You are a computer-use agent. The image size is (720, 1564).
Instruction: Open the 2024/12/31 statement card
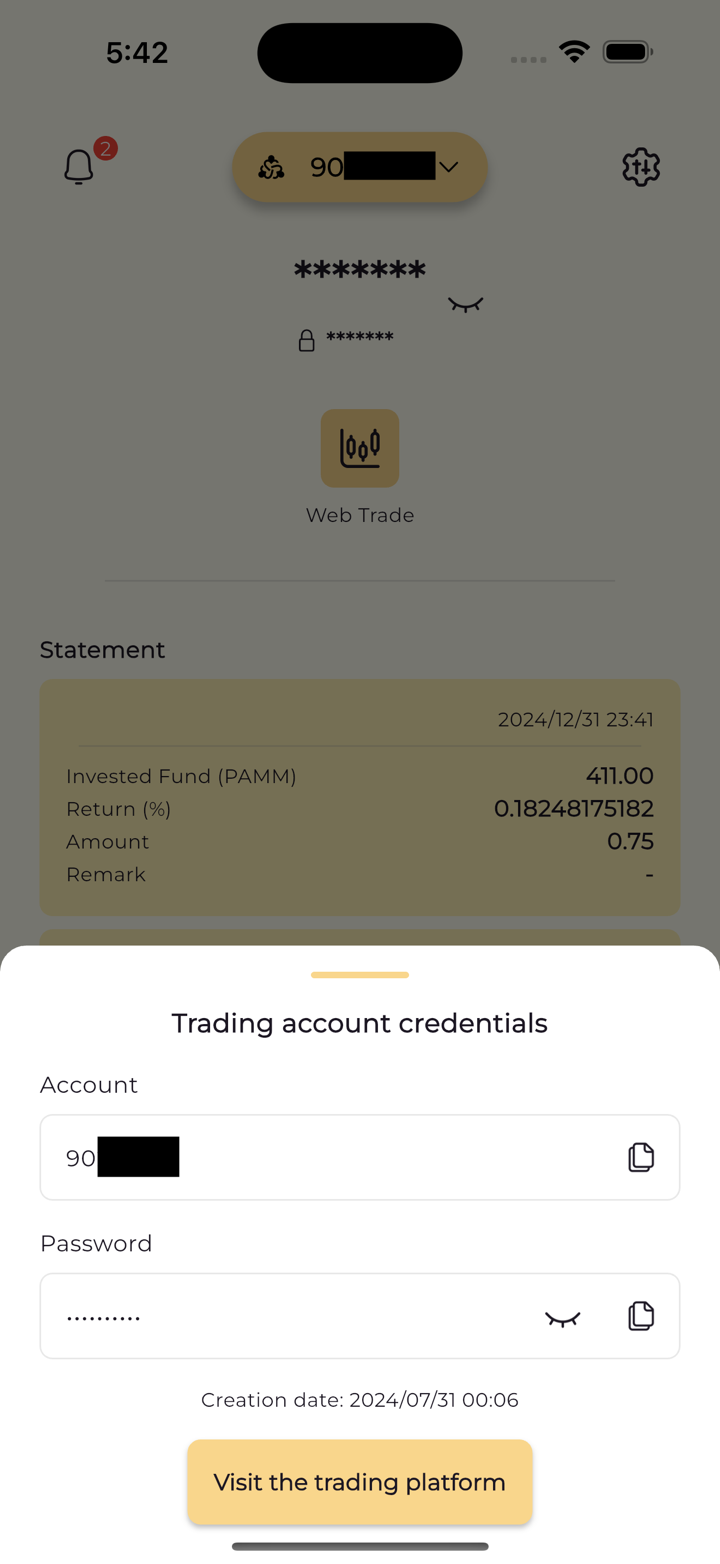360,797
